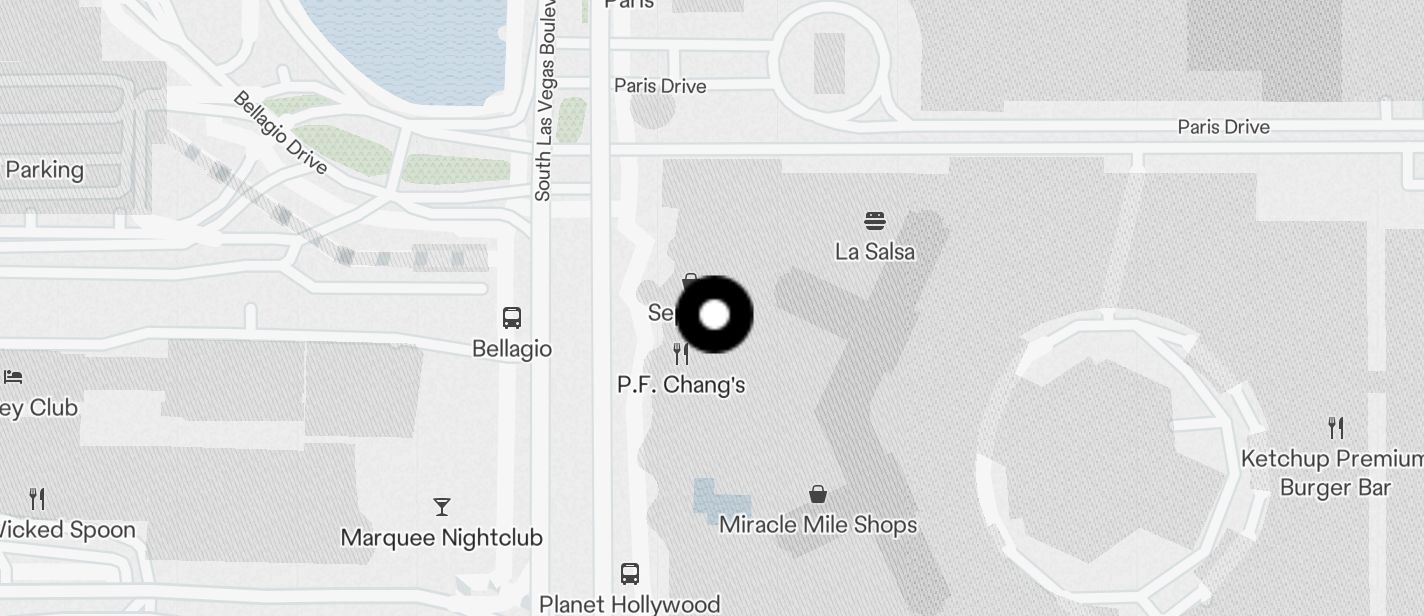Select the Wicked Spoon restaurant marker
1424x616 pixels.
(37, 498)
